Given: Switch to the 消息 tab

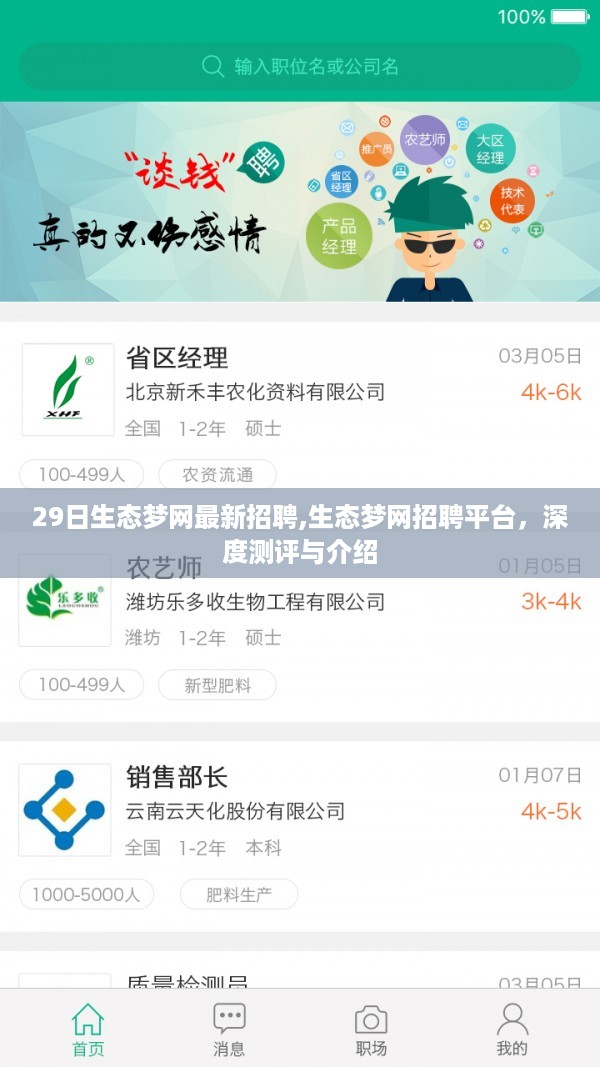Looking at the screenshot, I should 229,1030.
